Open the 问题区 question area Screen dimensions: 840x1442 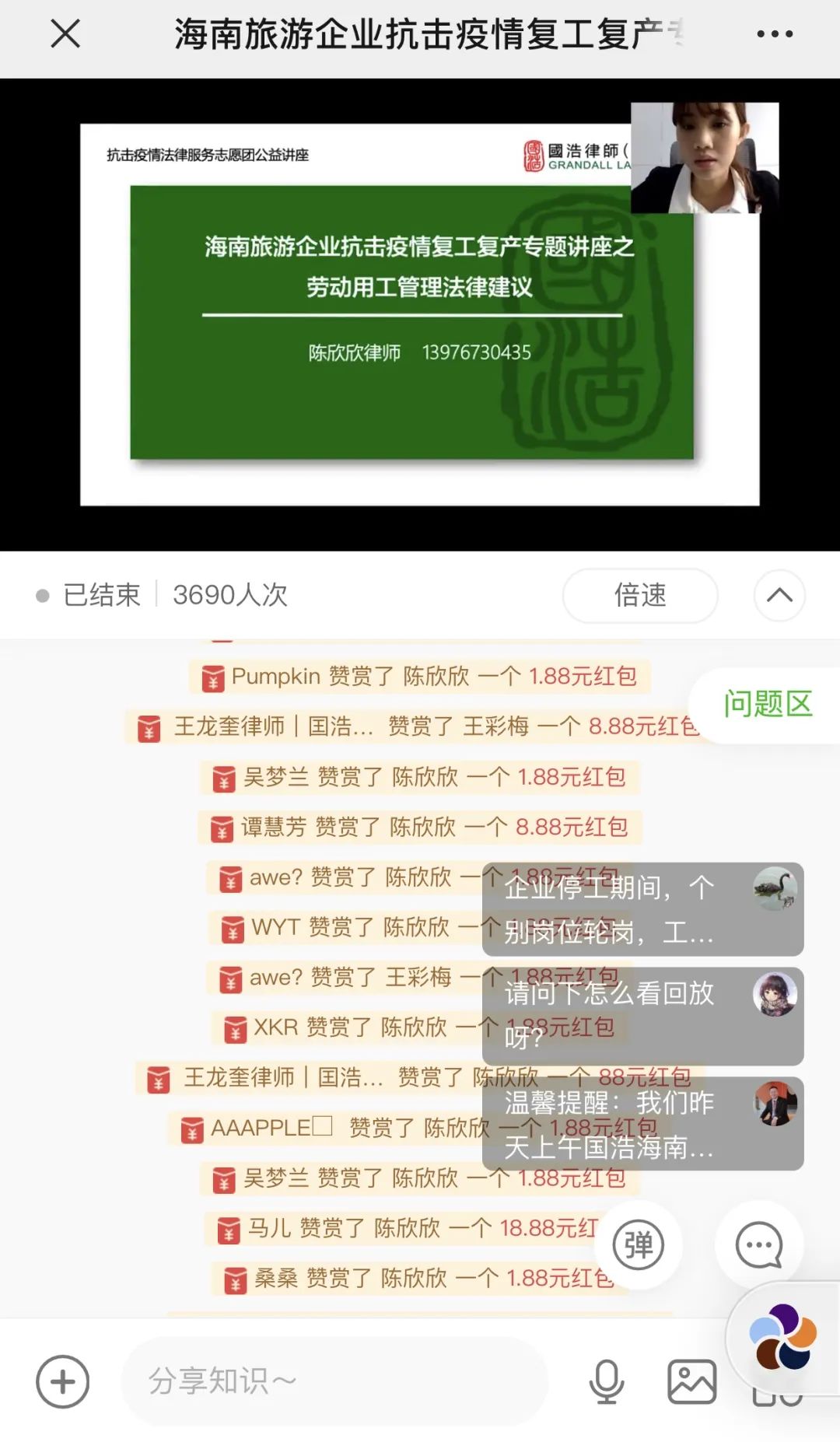(x=767, y=705)
